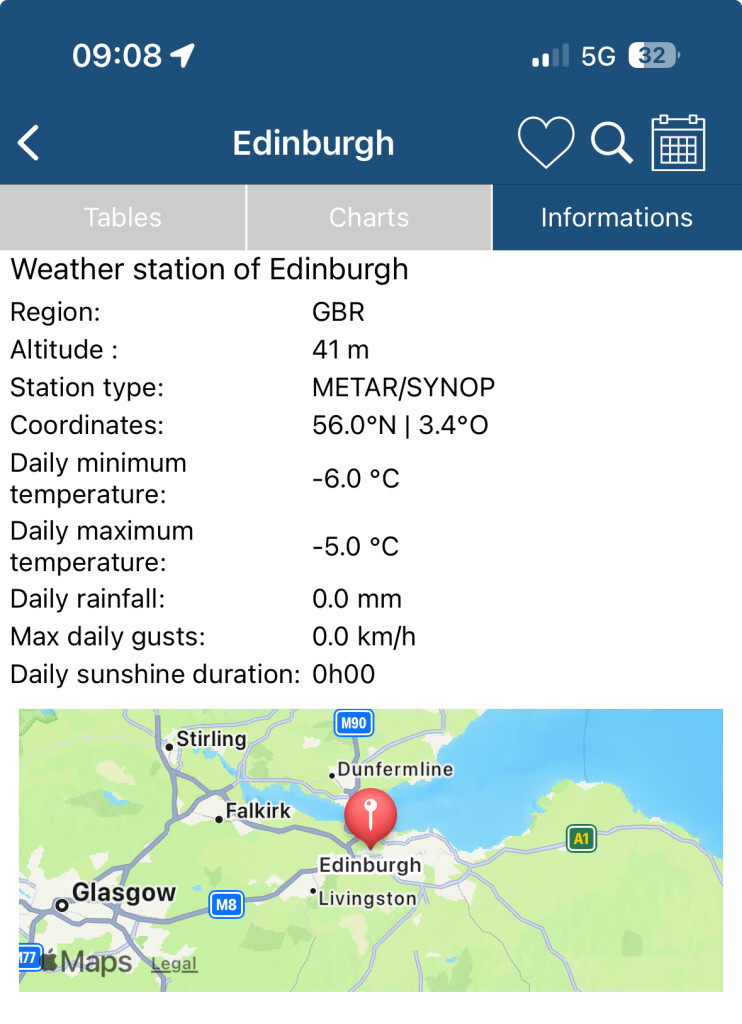
Task: Open the Legal link on the map
Action: pyautogui.click(x=174, y=964)
